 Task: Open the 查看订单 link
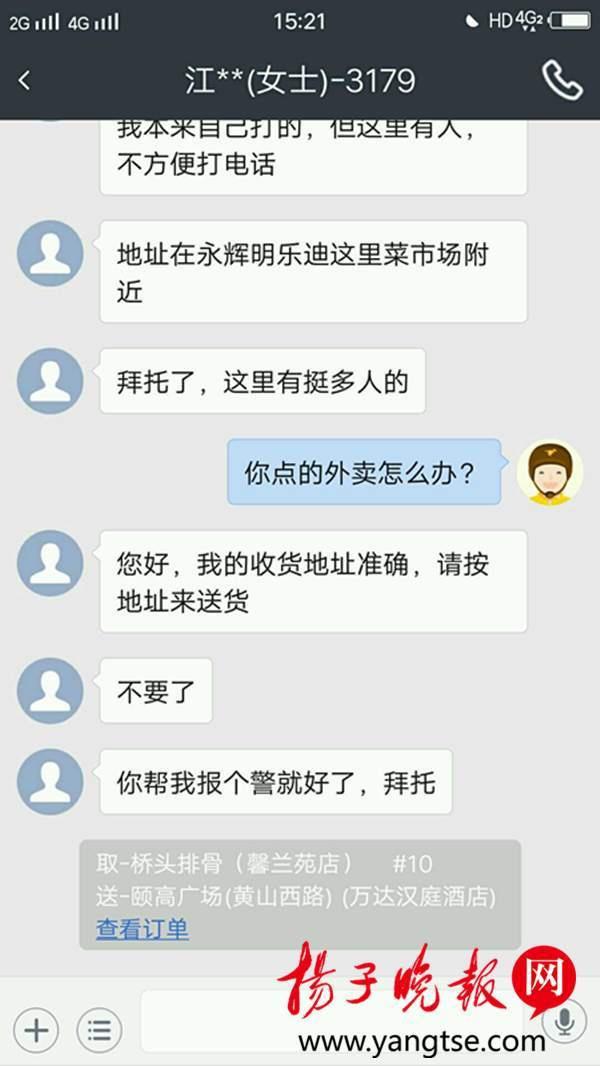click(142, 929)
